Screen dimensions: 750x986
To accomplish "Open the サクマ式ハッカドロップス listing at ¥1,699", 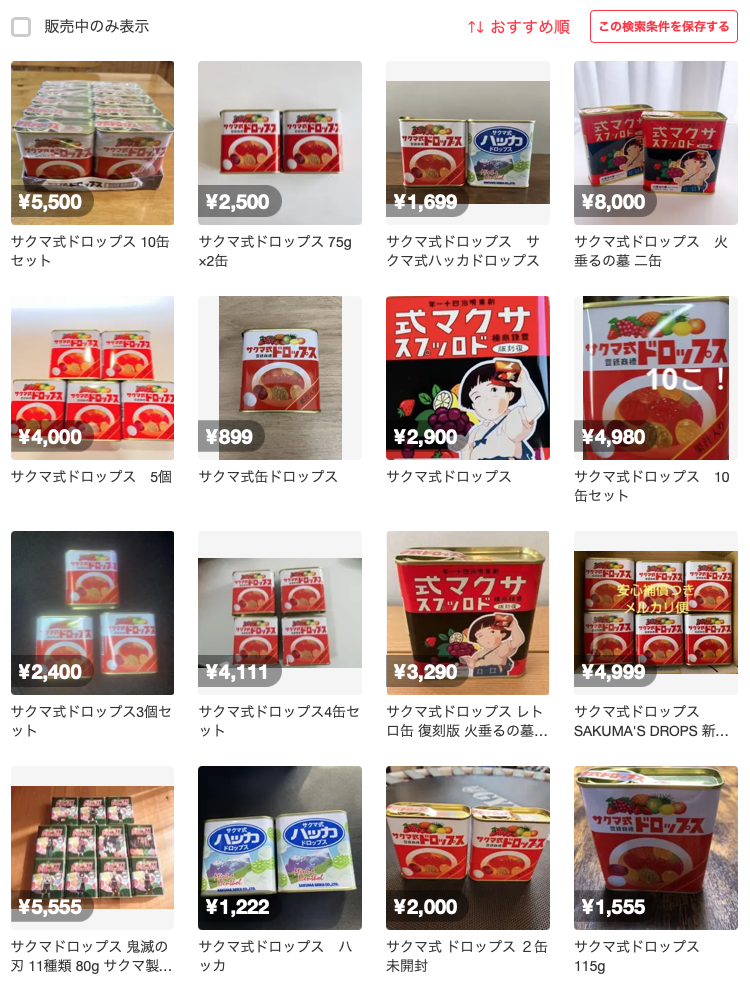I will pyautogui.click(x=468, y=143).
